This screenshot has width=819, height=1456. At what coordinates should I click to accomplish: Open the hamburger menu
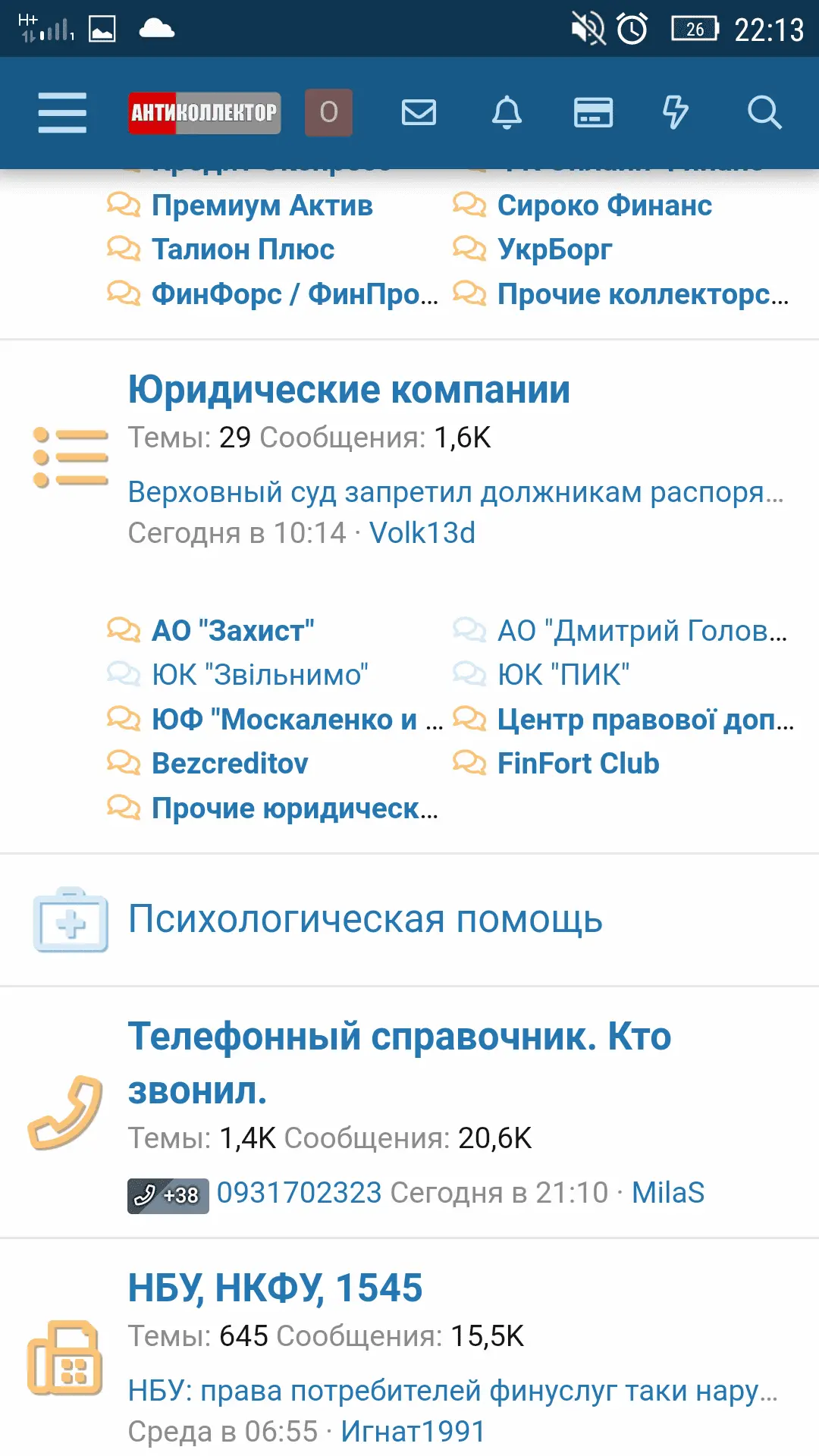62,112
